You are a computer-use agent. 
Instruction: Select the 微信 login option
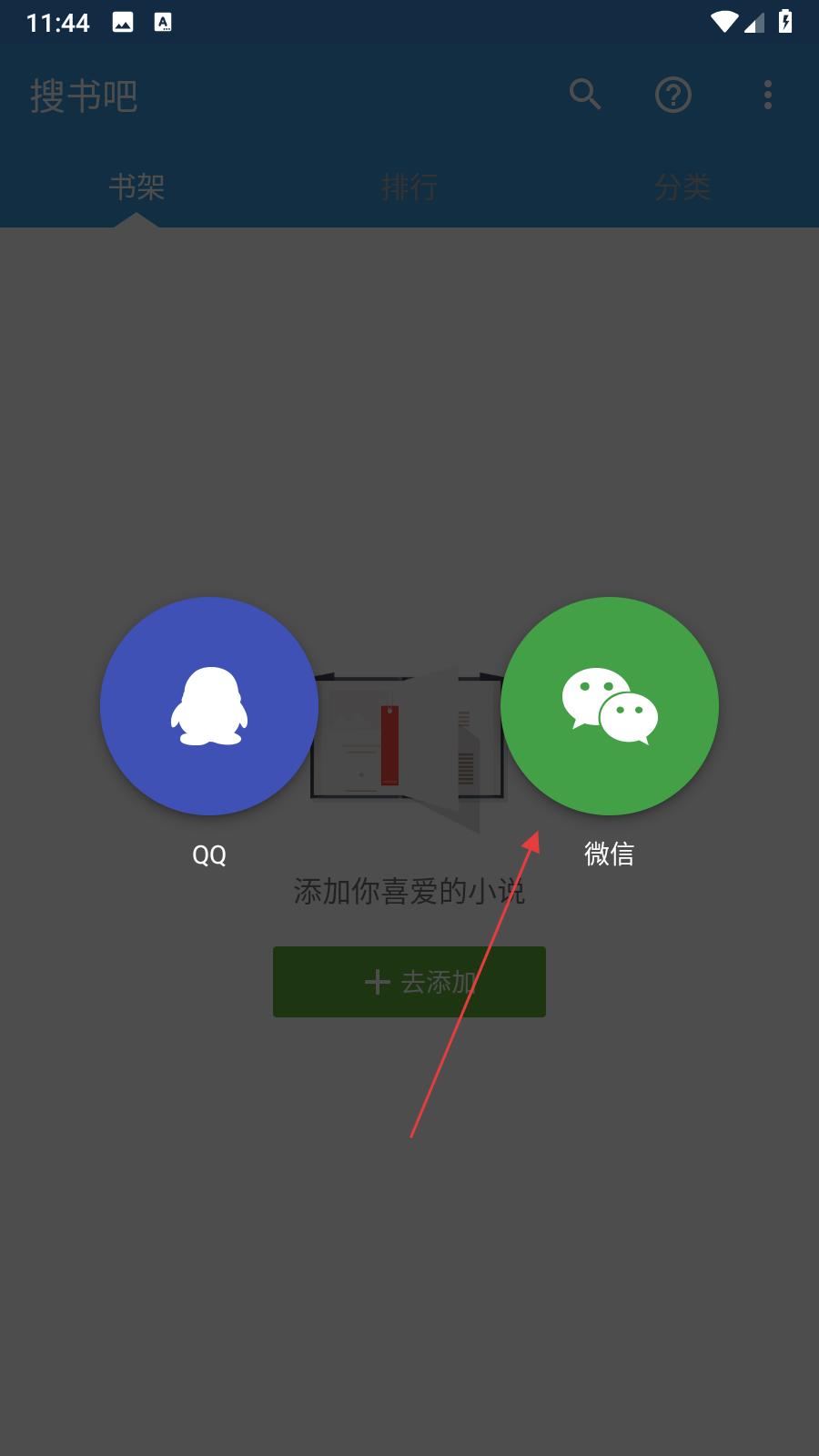tap(609, 706)
